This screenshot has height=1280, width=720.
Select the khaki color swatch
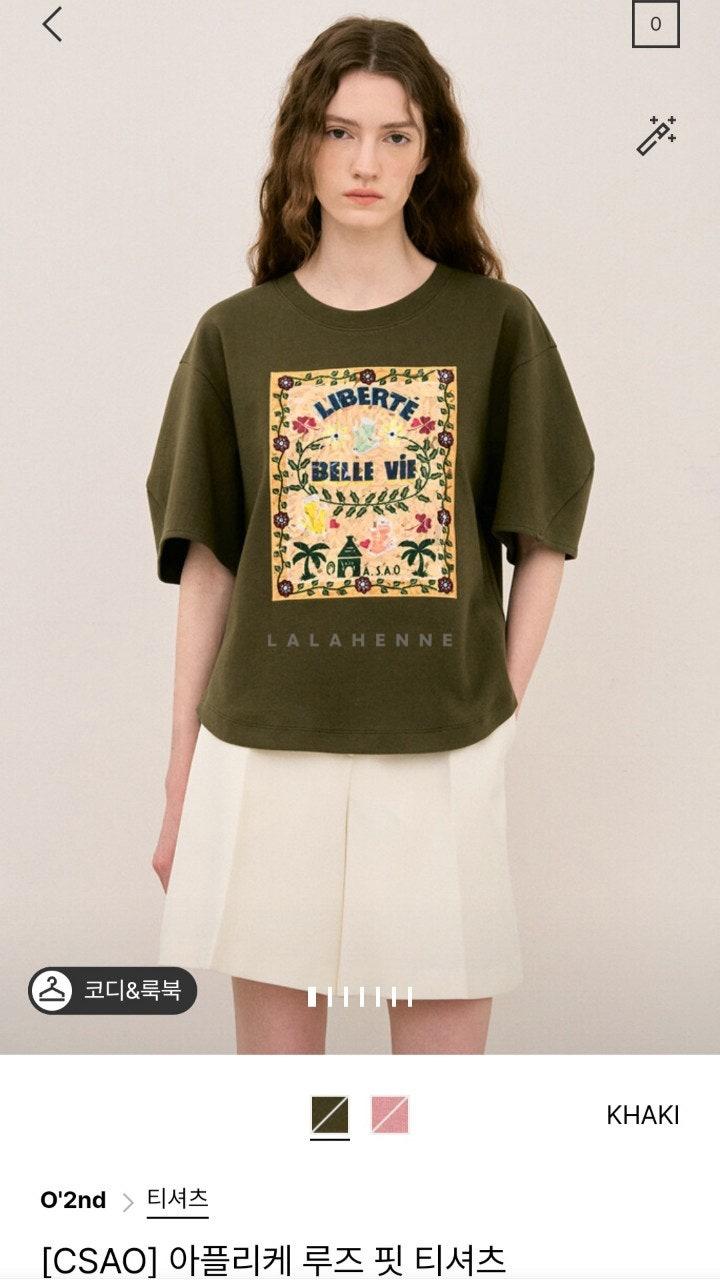[x=330, y=1115]
